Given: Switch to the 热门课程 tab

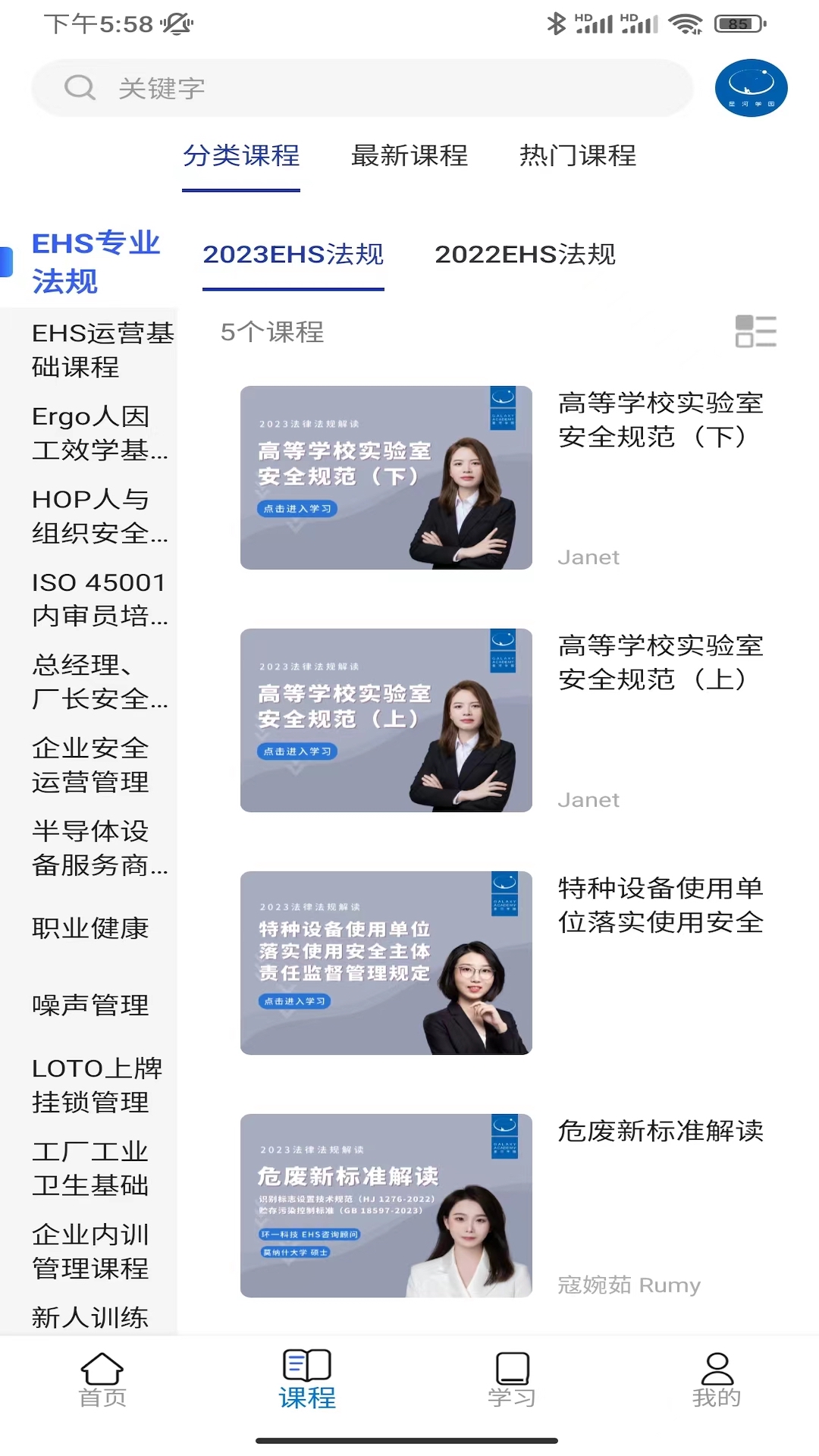Looking at the screenshot, I should click(x=578, y=156).
